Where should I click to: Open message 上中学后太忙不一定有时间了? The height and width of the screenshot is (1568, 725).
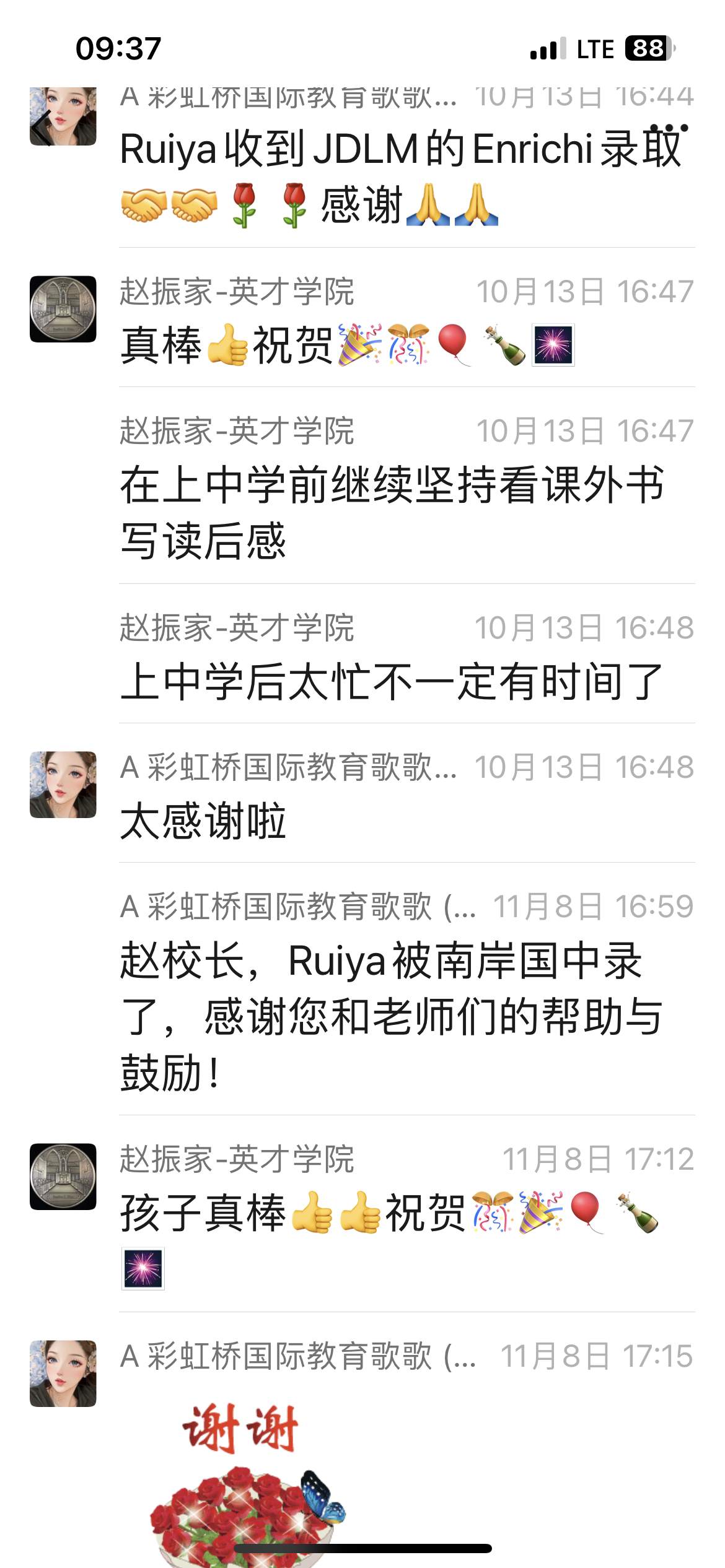(390, 681)
